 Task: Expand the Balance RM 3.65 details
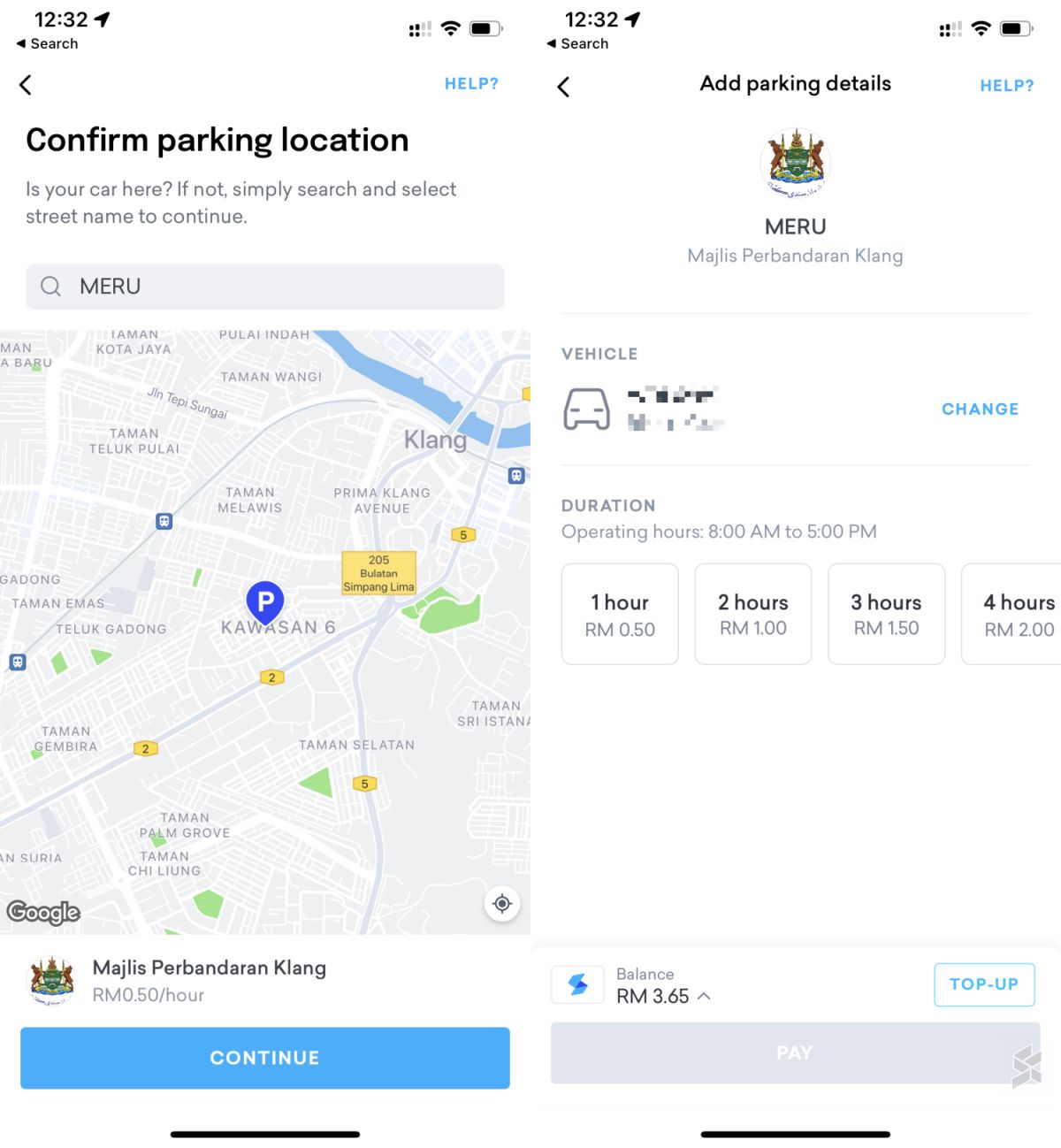[705, 996]
